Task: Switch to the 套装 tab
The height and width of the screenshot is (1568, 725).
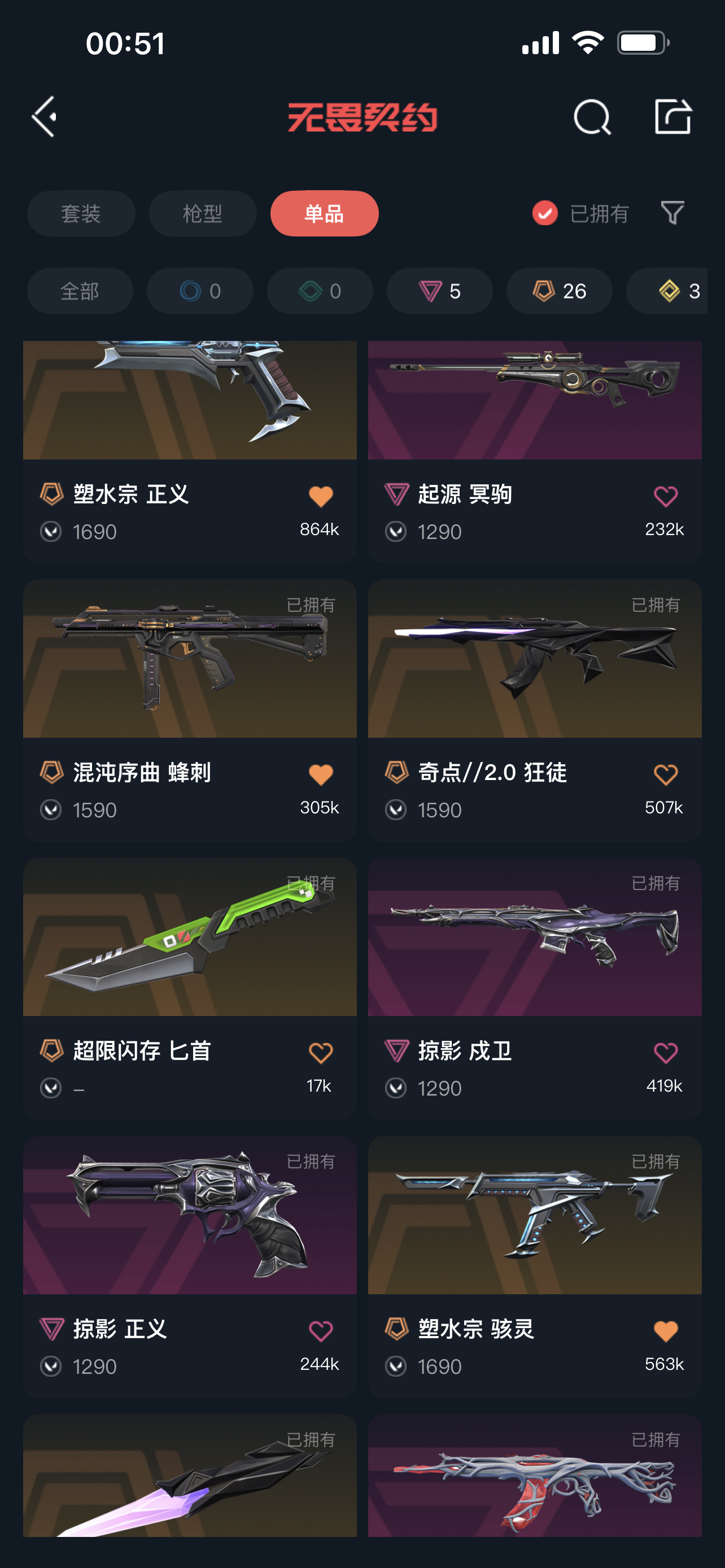Action: pyautogui.click(x=81, y=214)
